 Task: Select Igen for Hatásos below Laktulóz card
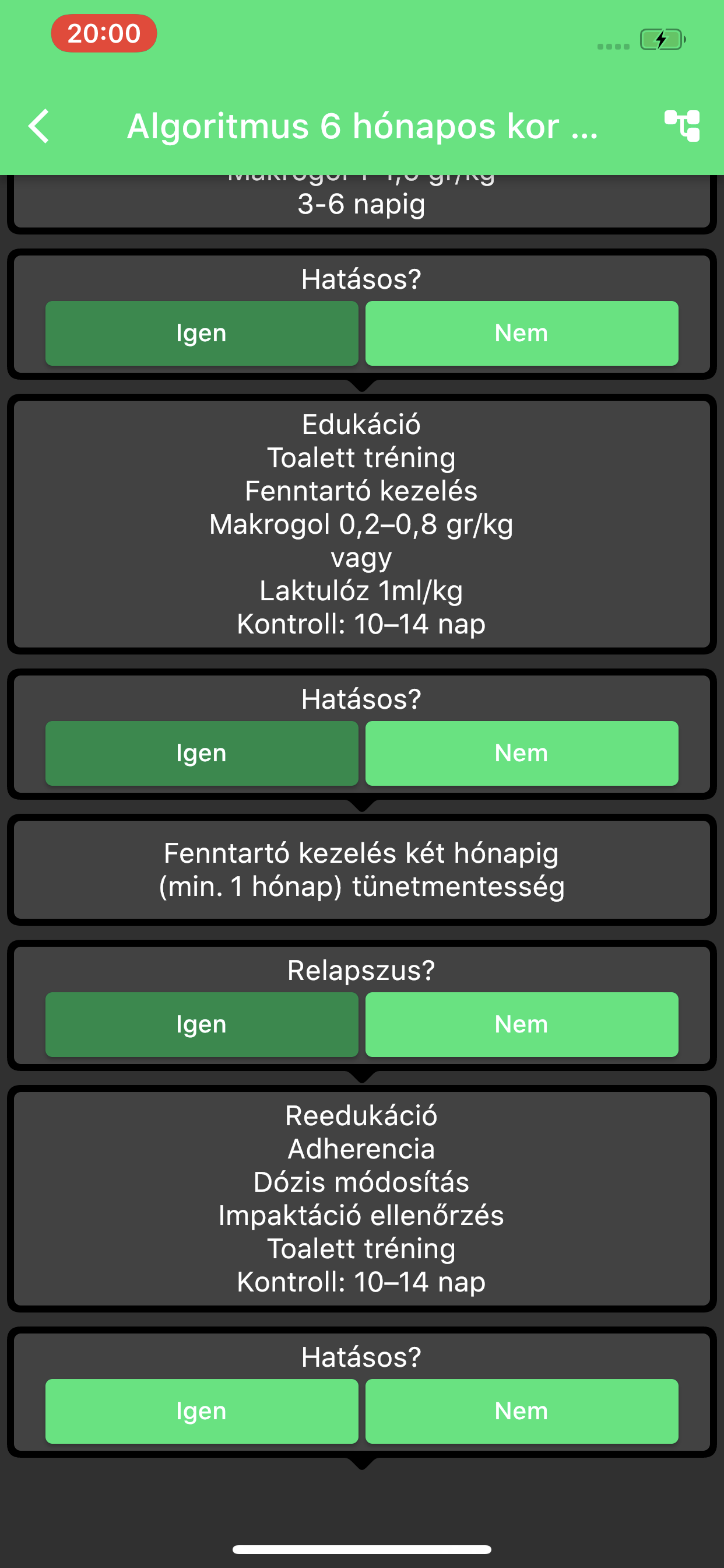(201, 753)
